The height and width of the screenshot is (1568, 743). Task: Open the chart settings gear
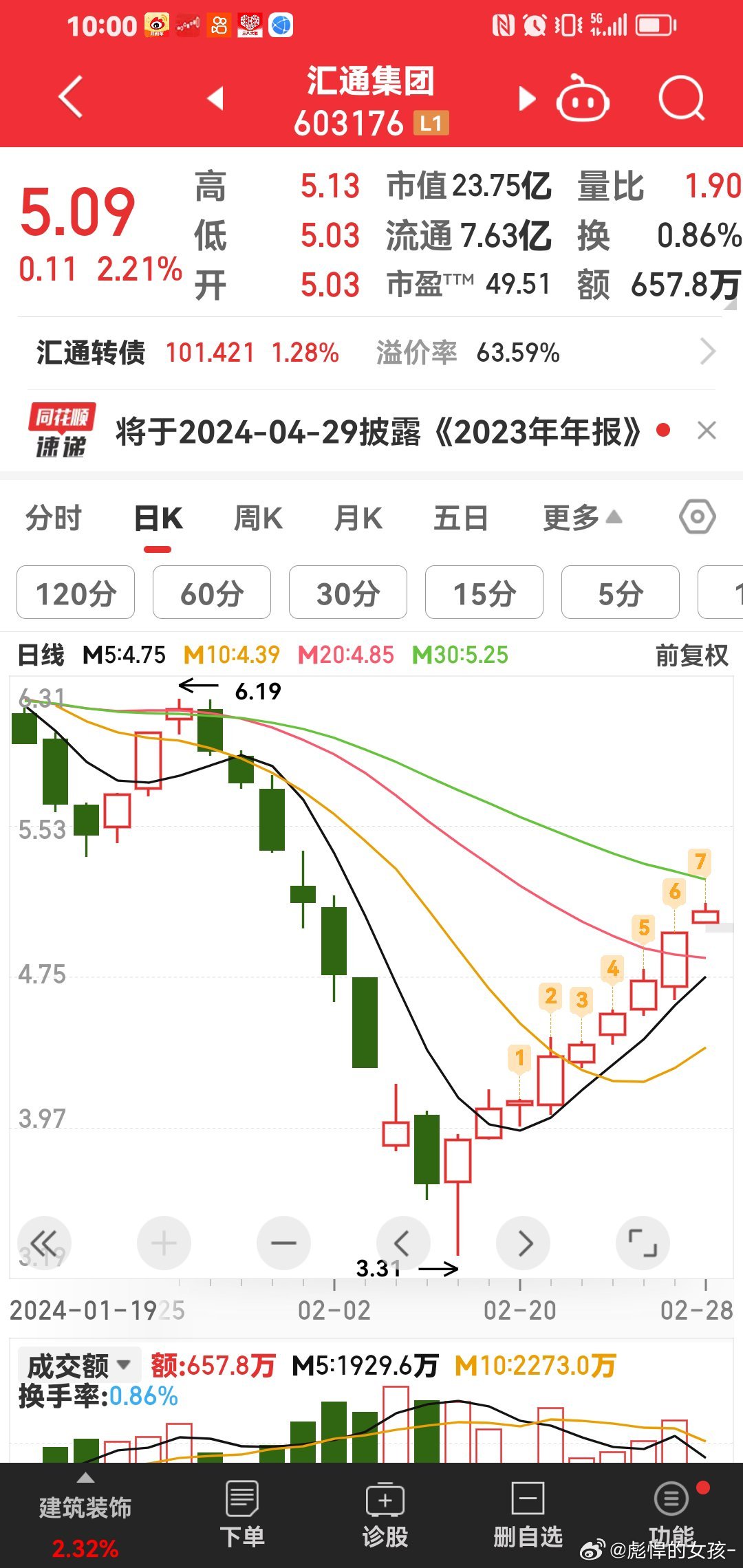[x=697, y=516]
